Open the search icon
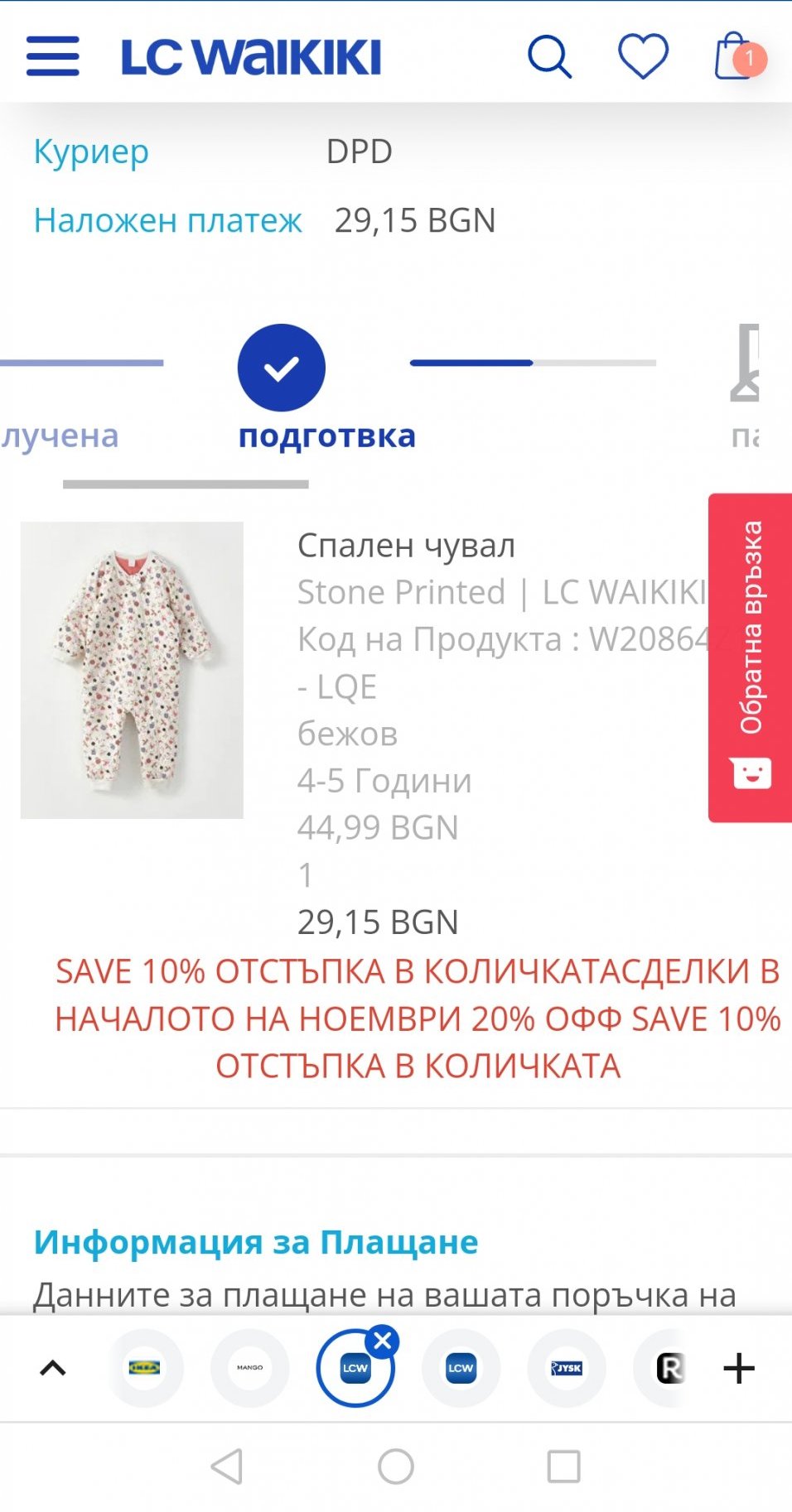792x1512 pixels. point(549,57)
